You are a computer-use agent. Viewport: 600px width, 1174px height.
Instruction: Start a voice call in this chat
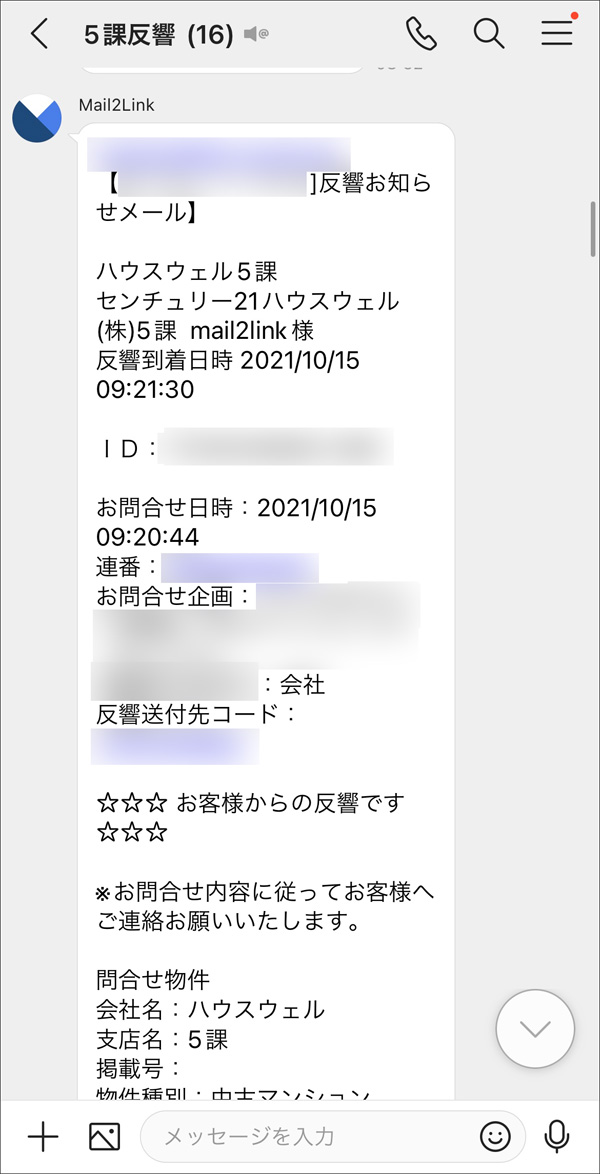(421, 34)
